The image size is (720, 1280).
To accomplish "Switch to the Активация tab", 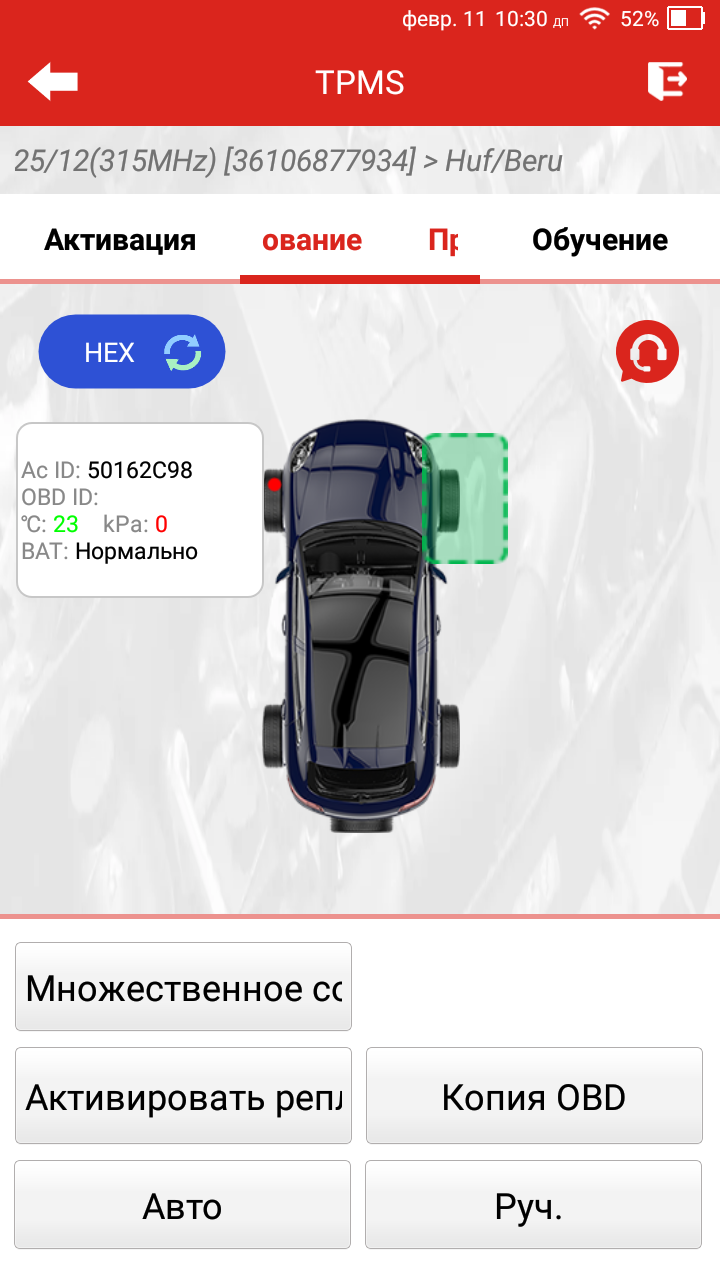I will point(120,240).
